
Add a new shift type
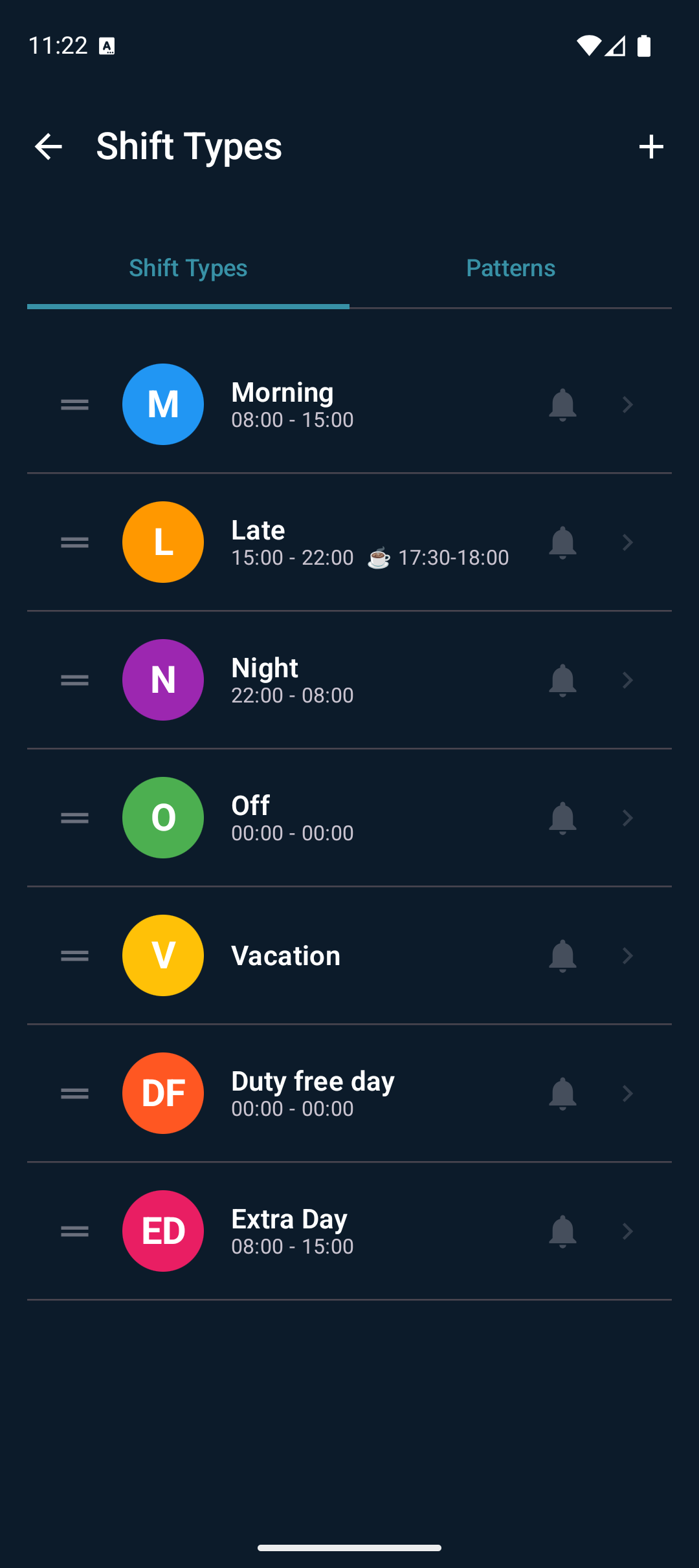[650, 147]
